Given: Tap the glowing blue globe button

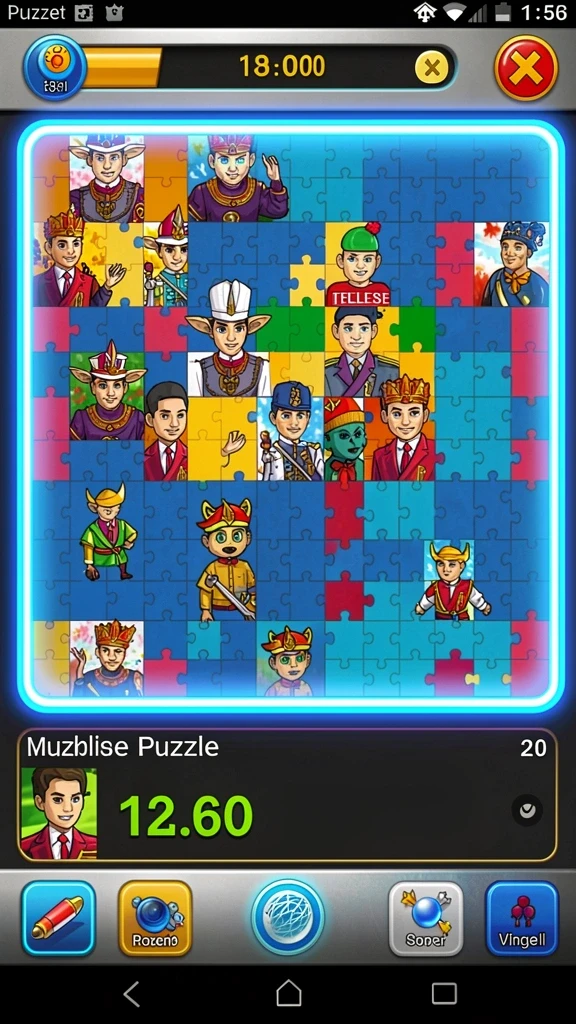Looking at the screenshot, I should point(288,916).
